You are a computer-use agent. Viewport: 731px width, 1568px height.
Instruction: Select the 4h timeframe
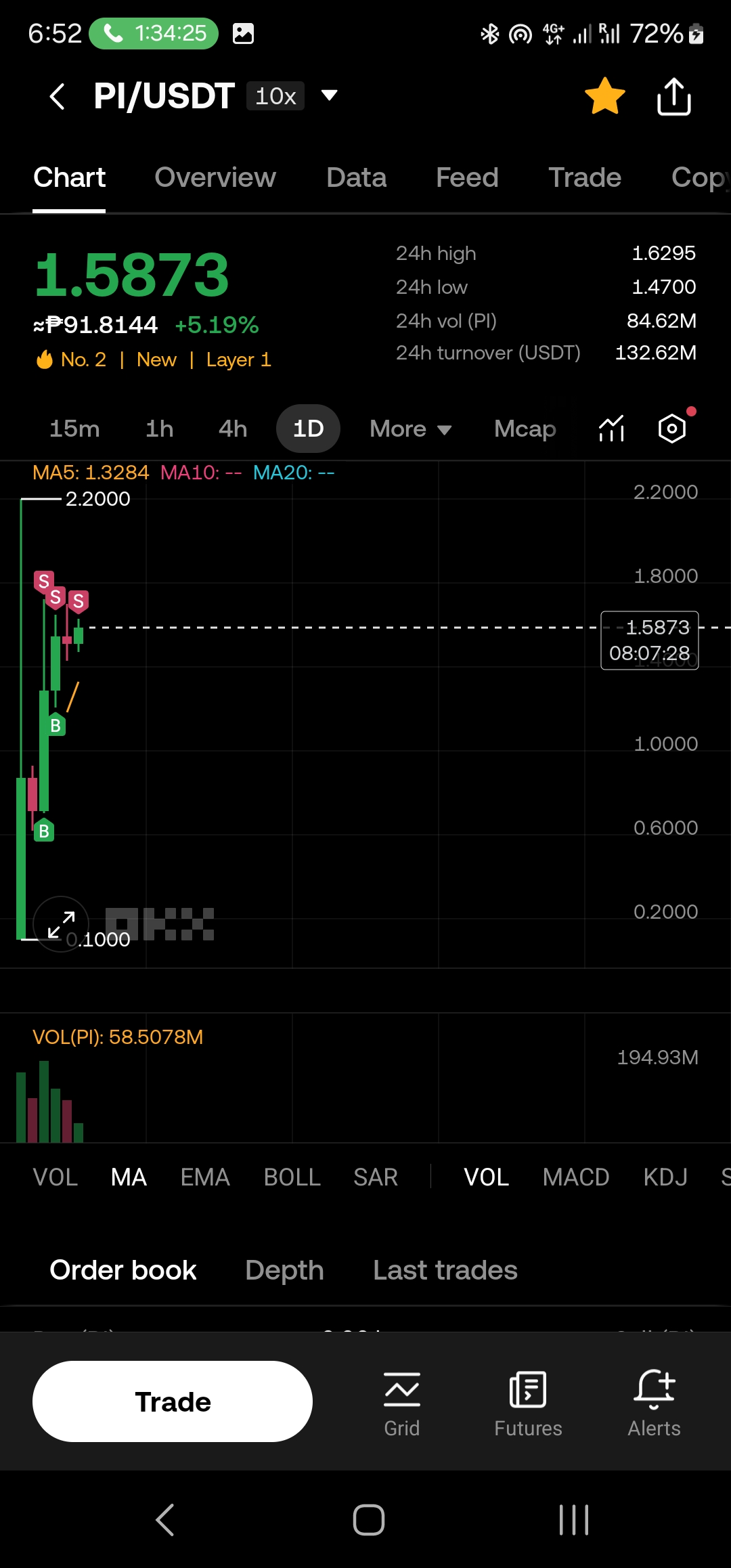pos(232,429)
